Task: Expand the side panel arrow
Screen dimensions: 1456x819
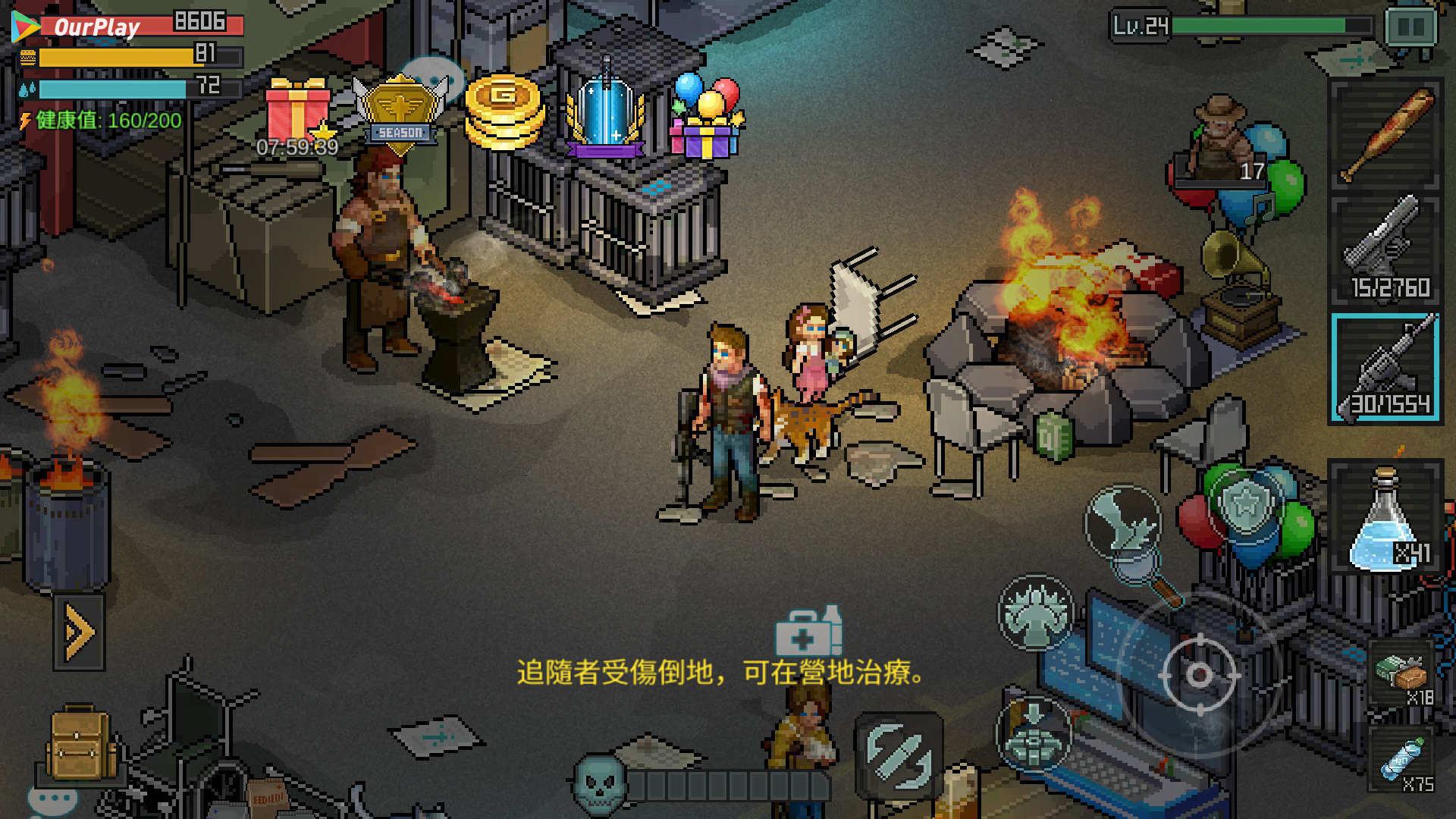Action: tap(79, 631)
